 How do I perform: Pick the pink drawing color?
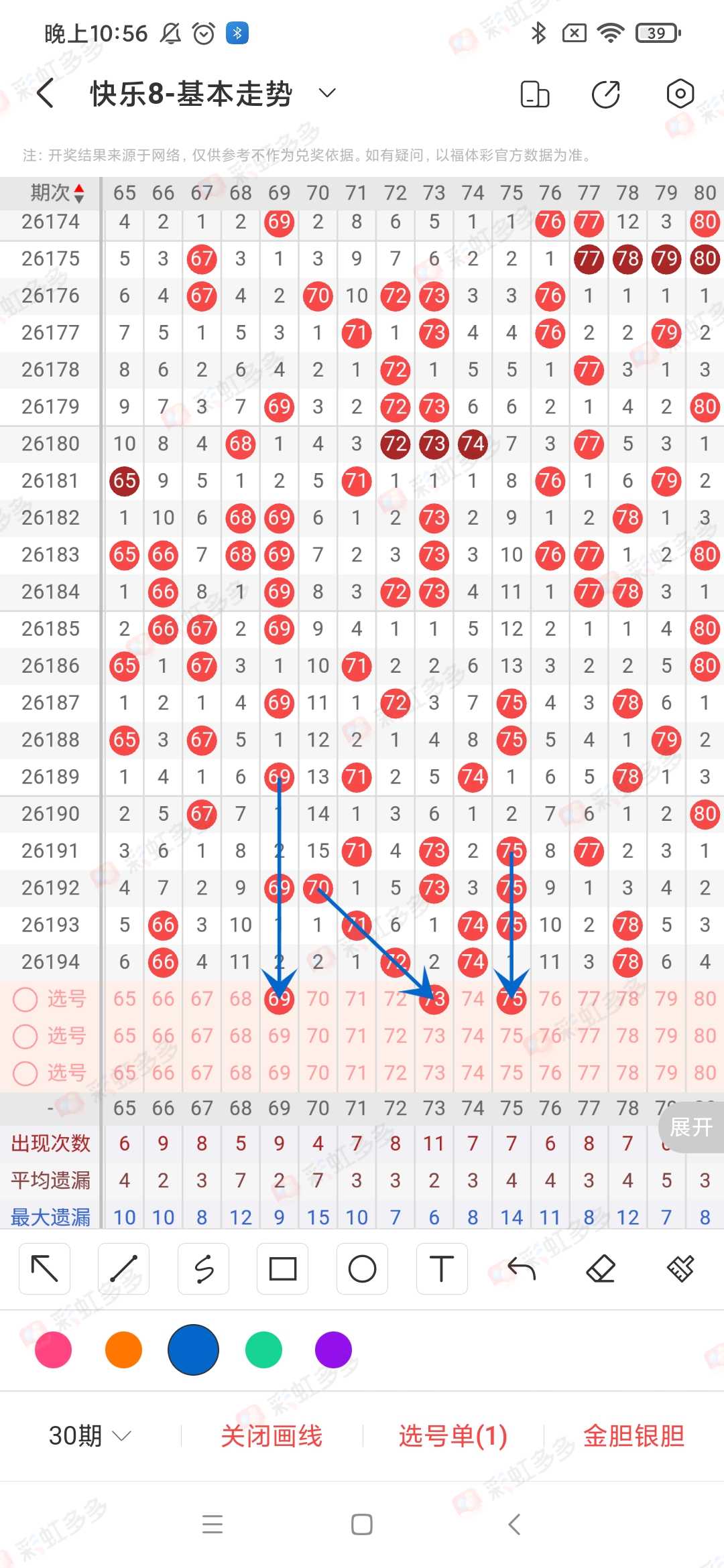click(53, 1350)
